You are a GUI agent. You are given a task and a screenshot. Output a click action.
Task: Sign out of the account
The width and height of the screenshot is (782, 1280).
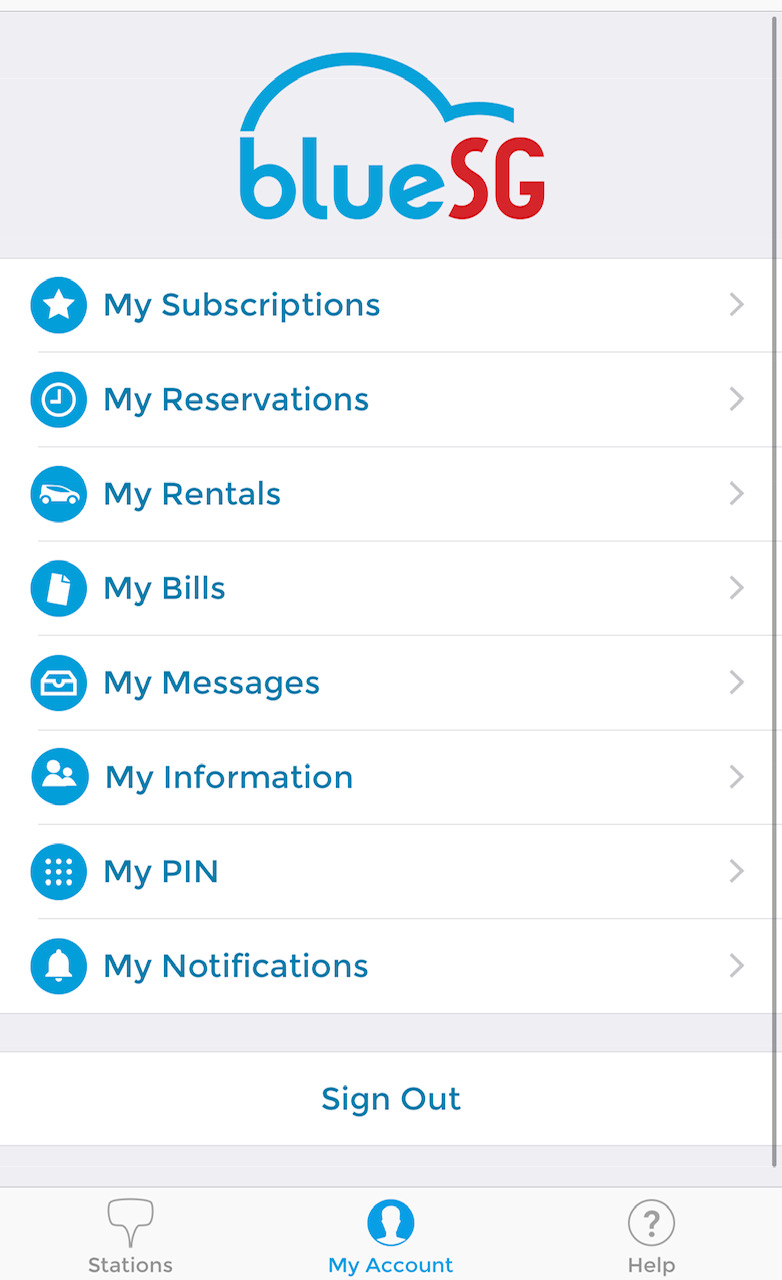point(390,1099)
